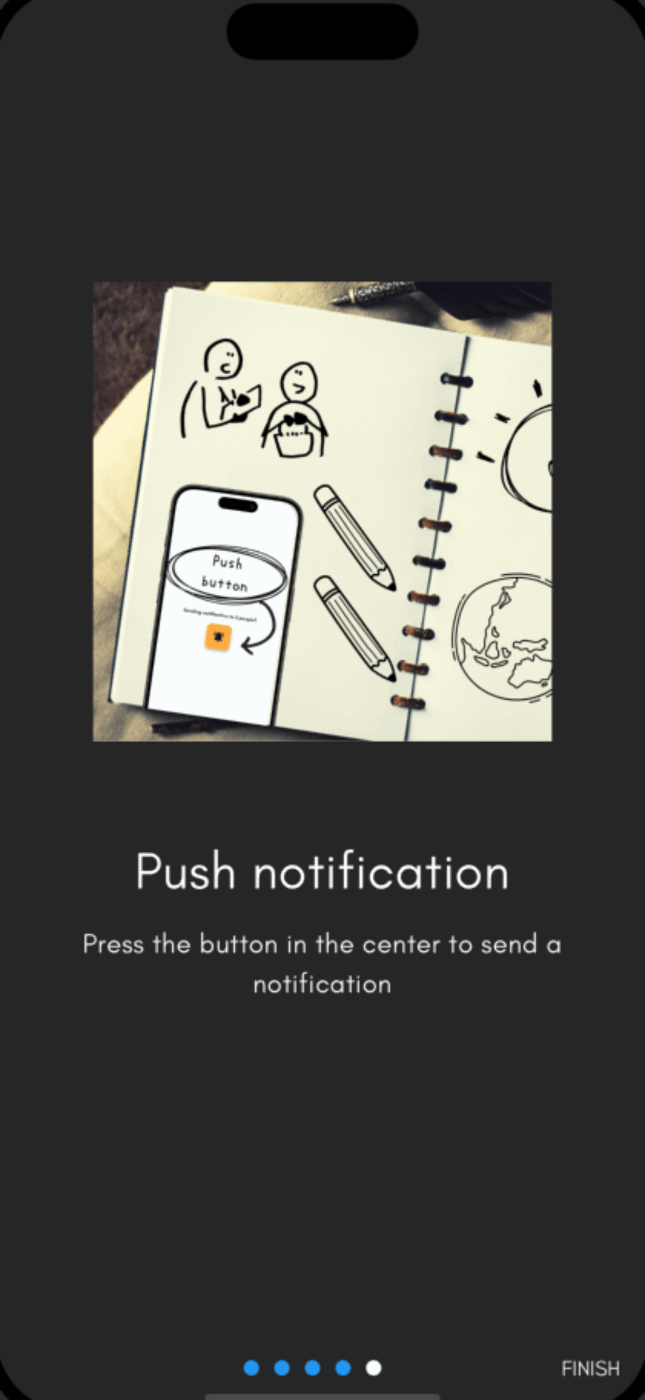The width and height of the screenshot is (645, 1400).
Task: Open the fourth page indicator dot
Action: (x=343, y=1367)
